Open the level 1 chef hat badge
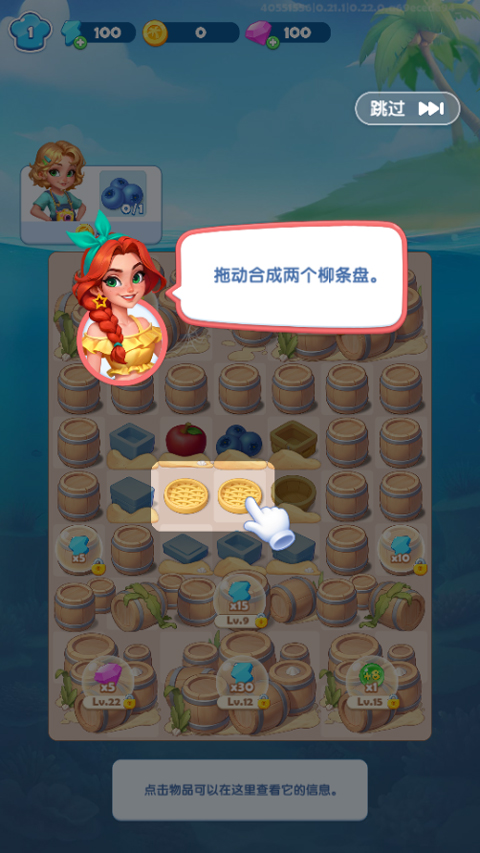Screen dimensions: 480x853 pos(30,33)
